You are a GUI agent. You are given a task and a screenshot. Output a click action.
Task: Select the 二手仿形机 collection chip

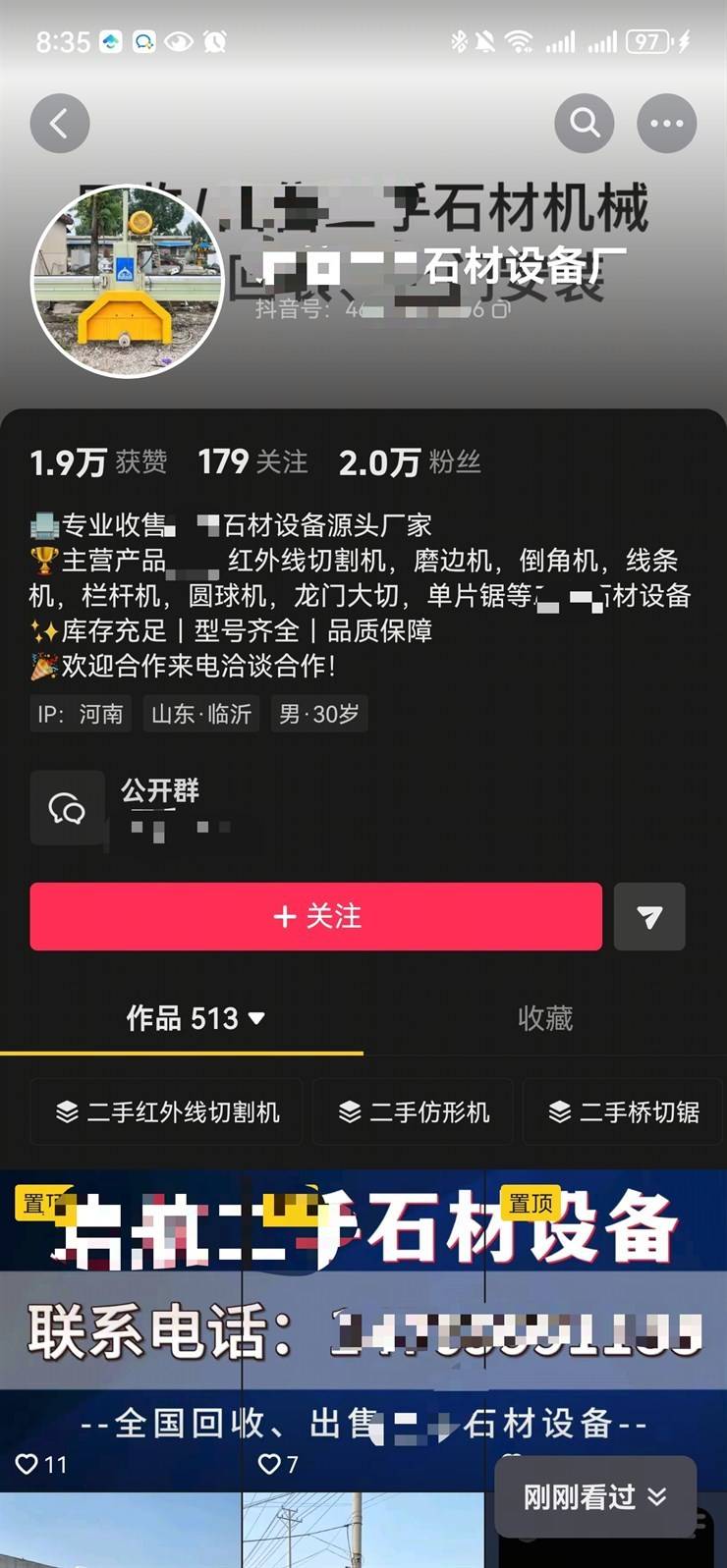[414, 1111]
